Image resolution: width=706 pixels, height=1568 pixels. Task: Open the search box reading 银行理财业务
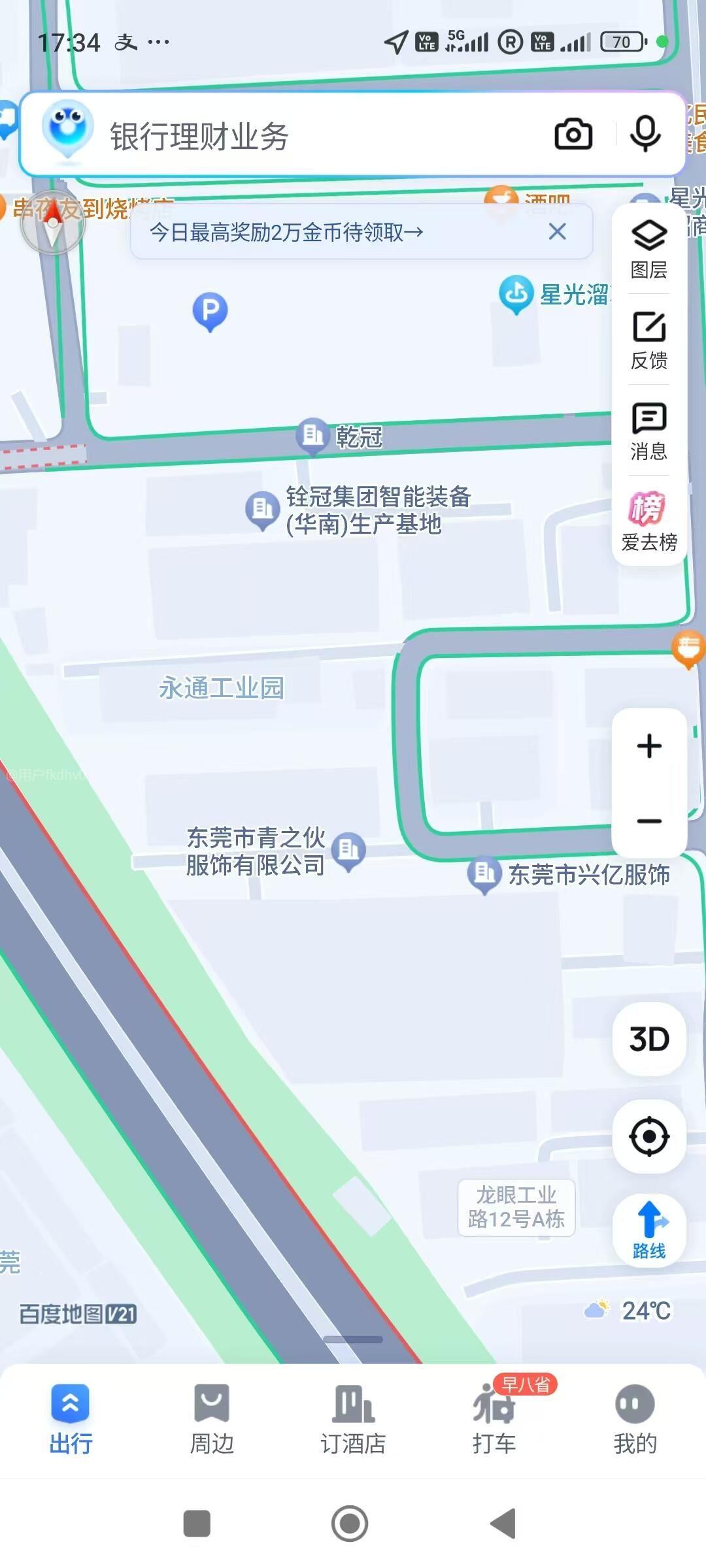[294, 136]
